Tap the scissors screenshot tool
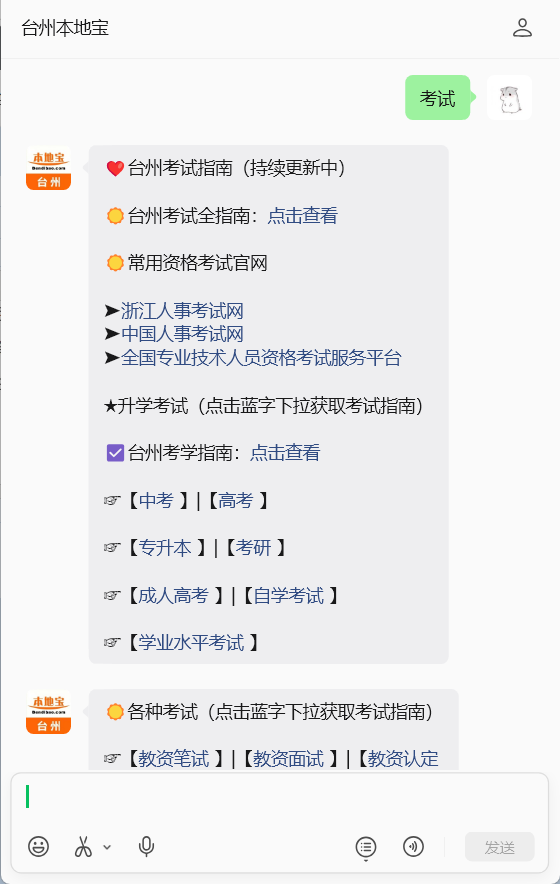The height and width of the screenshot is (884, 560). tap(83, 846)
